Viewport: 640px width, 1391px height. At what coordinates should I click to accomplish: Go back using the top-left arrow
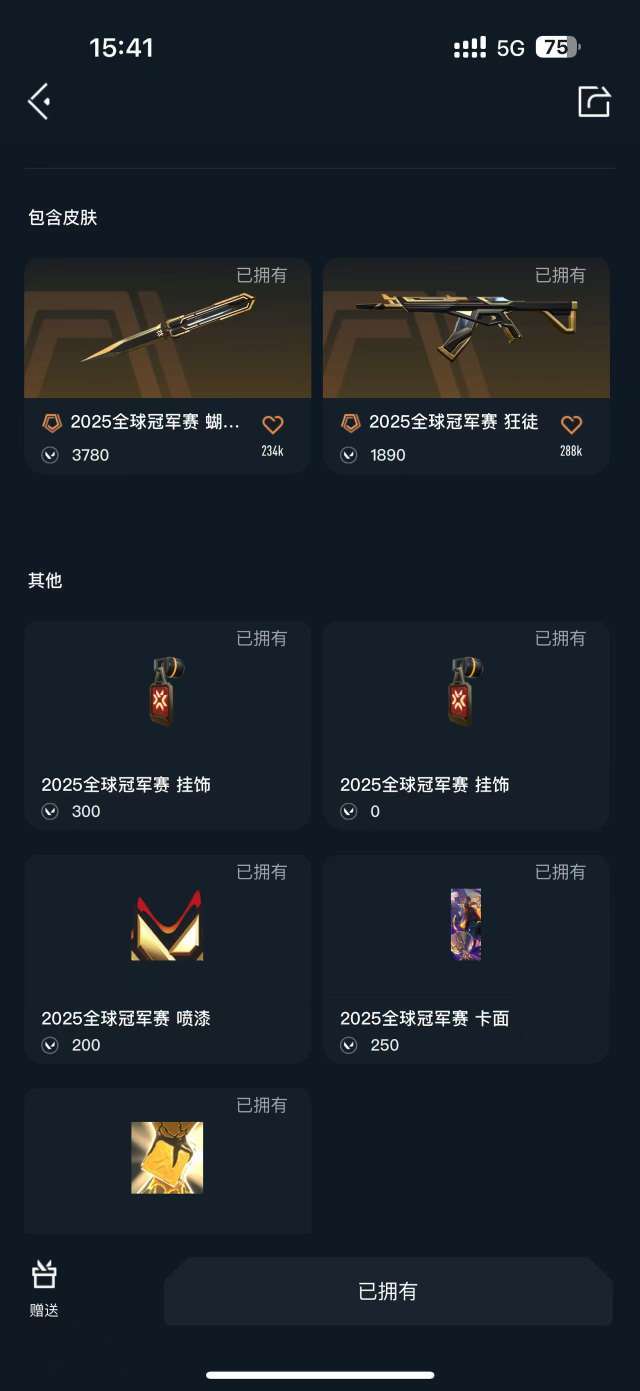coord(39,101)
